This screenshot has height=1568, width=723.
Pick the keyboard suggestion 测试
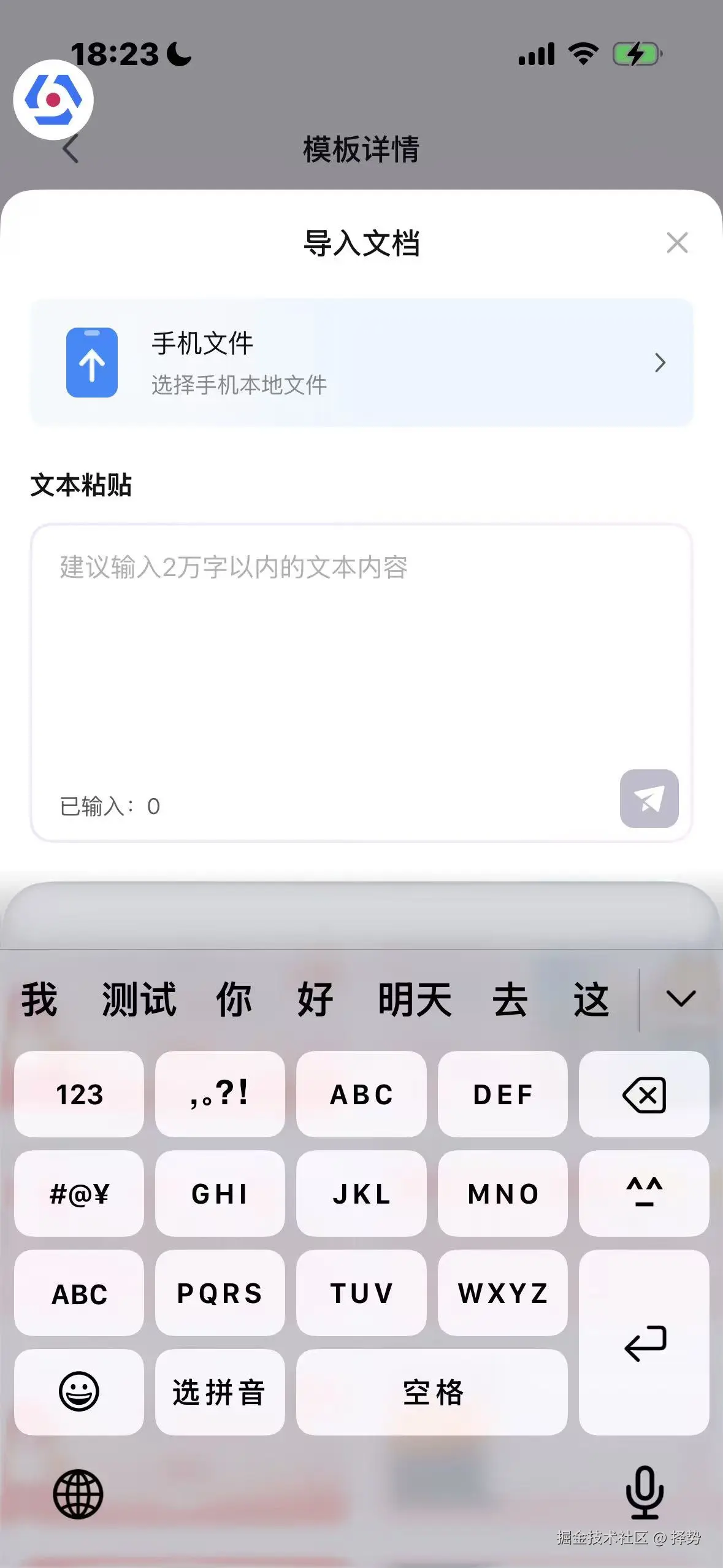click(x=139, y=1000)
